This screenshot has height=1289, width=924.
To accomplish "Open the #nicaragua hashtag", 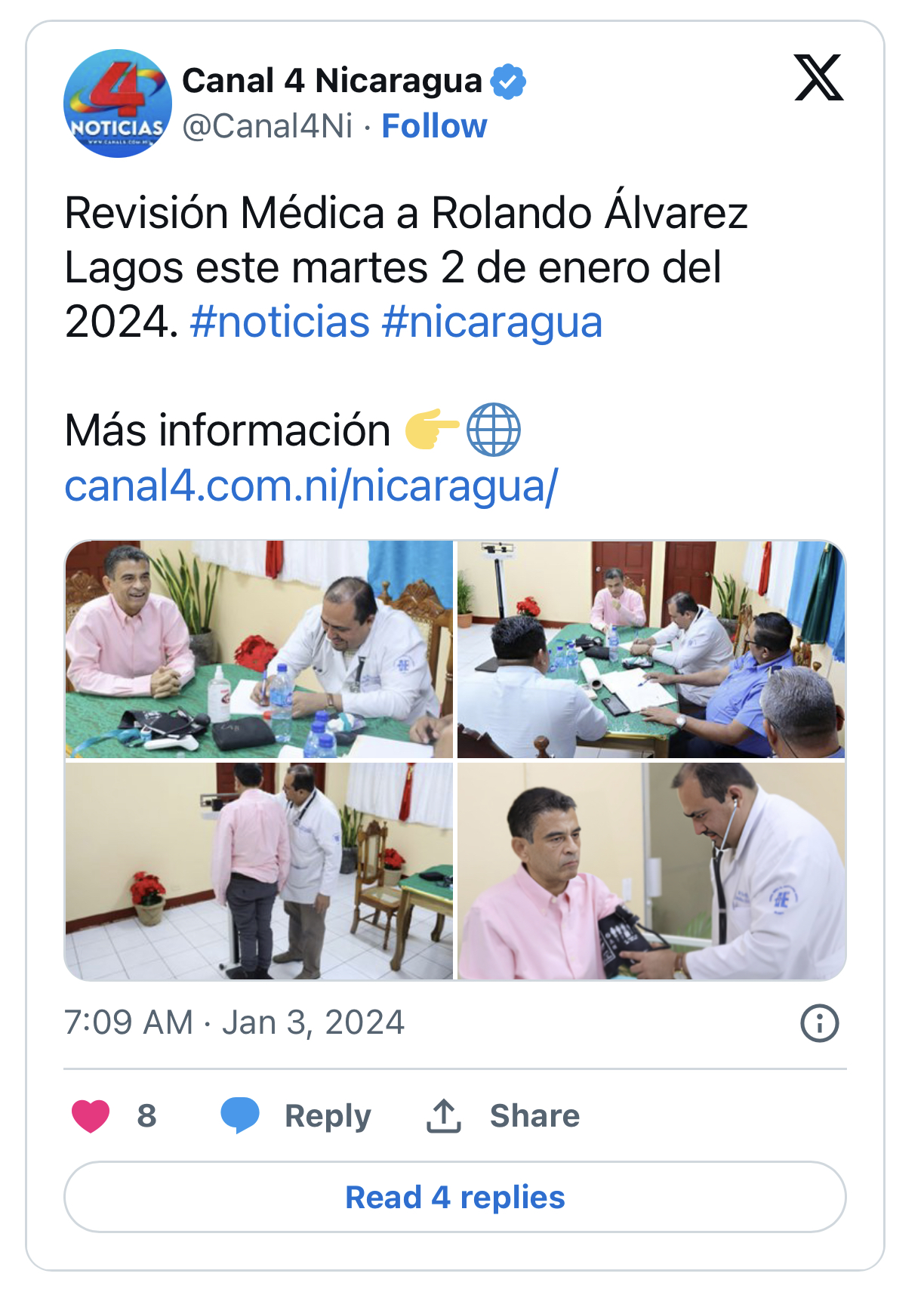I will 492,322.
